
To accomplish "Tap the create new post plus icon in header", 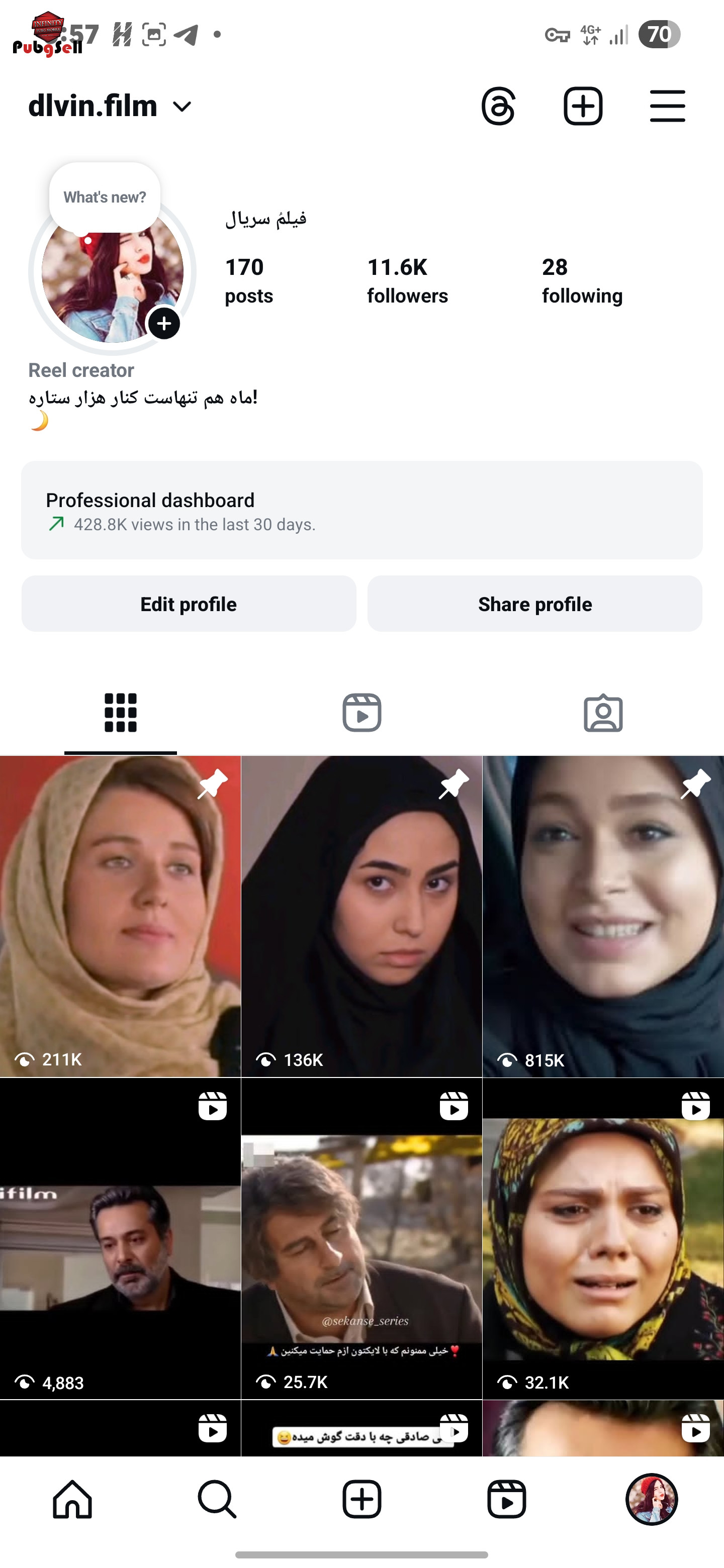I will click(583, 106).
